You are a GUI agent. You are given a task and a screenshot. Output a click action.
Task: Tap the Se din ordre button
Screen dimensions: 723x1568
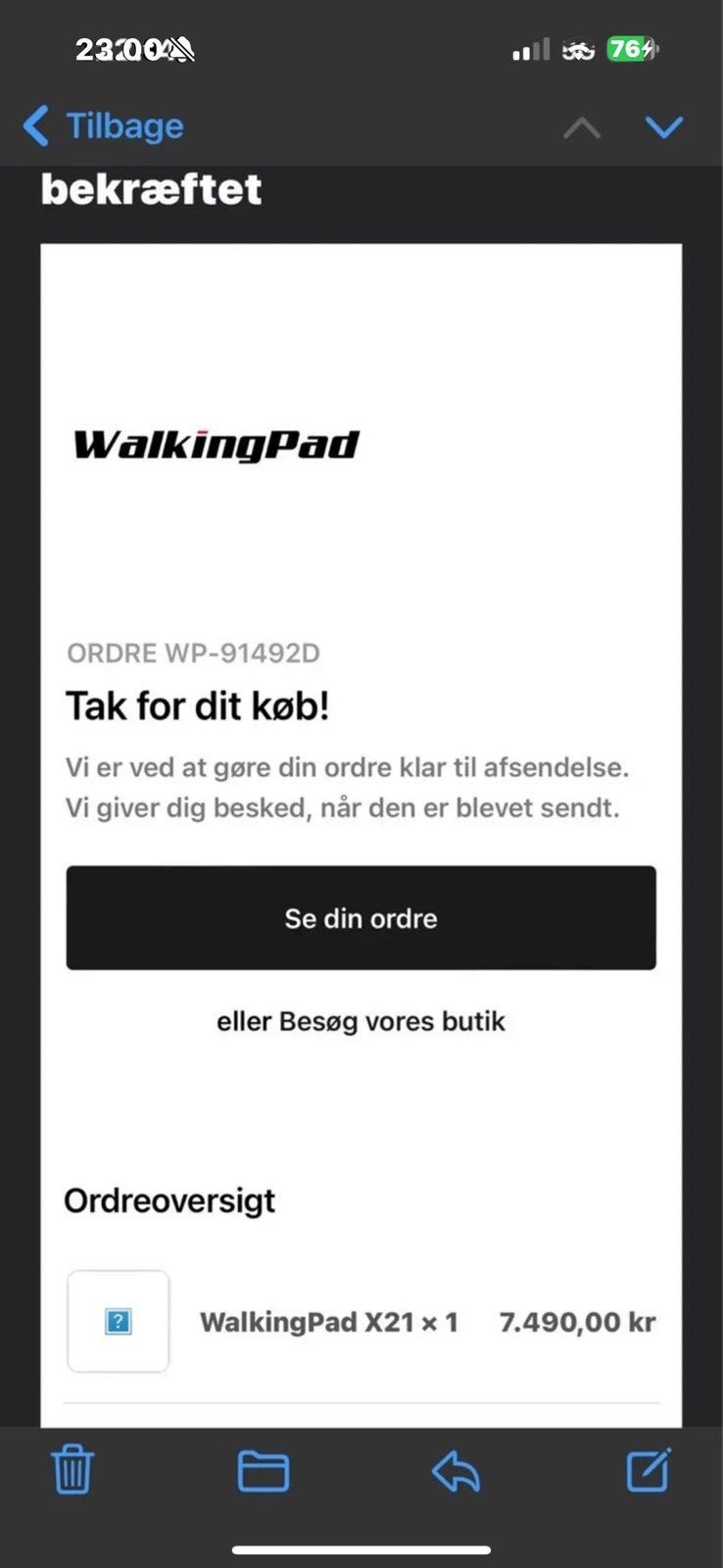[x=361, y=918]
